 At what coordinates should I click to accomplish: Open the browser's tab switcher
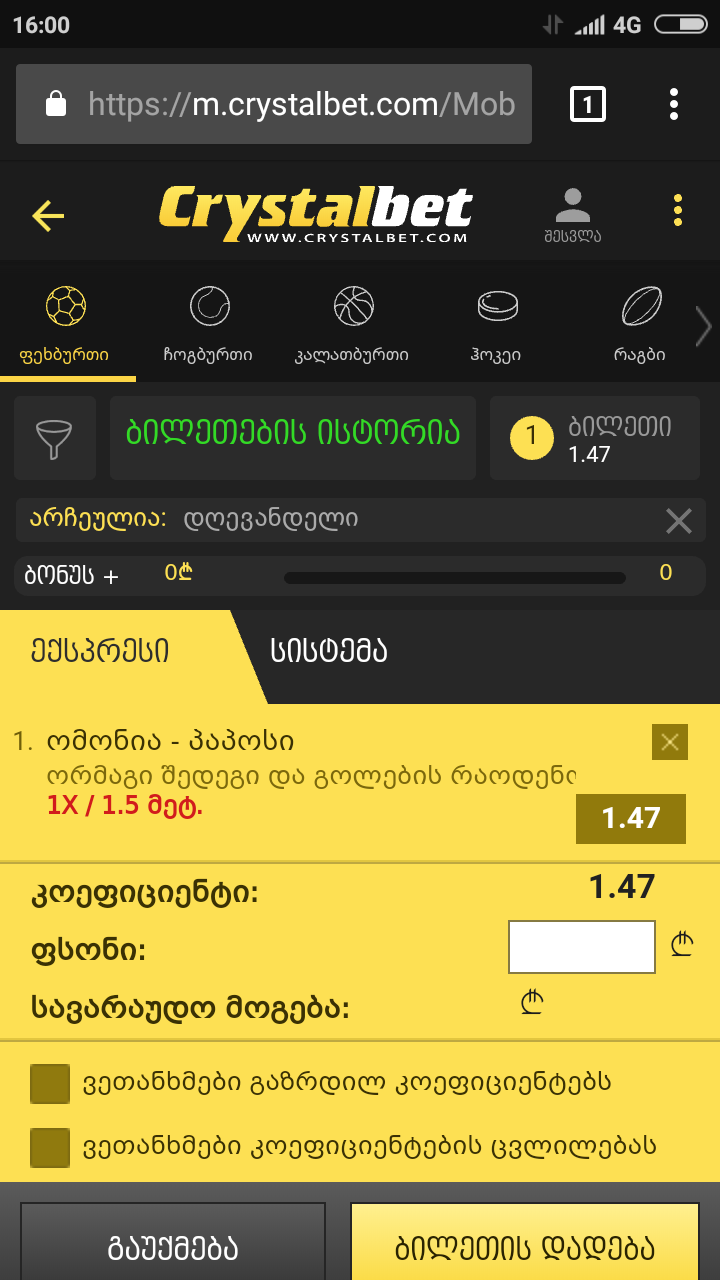pos(587,104)
